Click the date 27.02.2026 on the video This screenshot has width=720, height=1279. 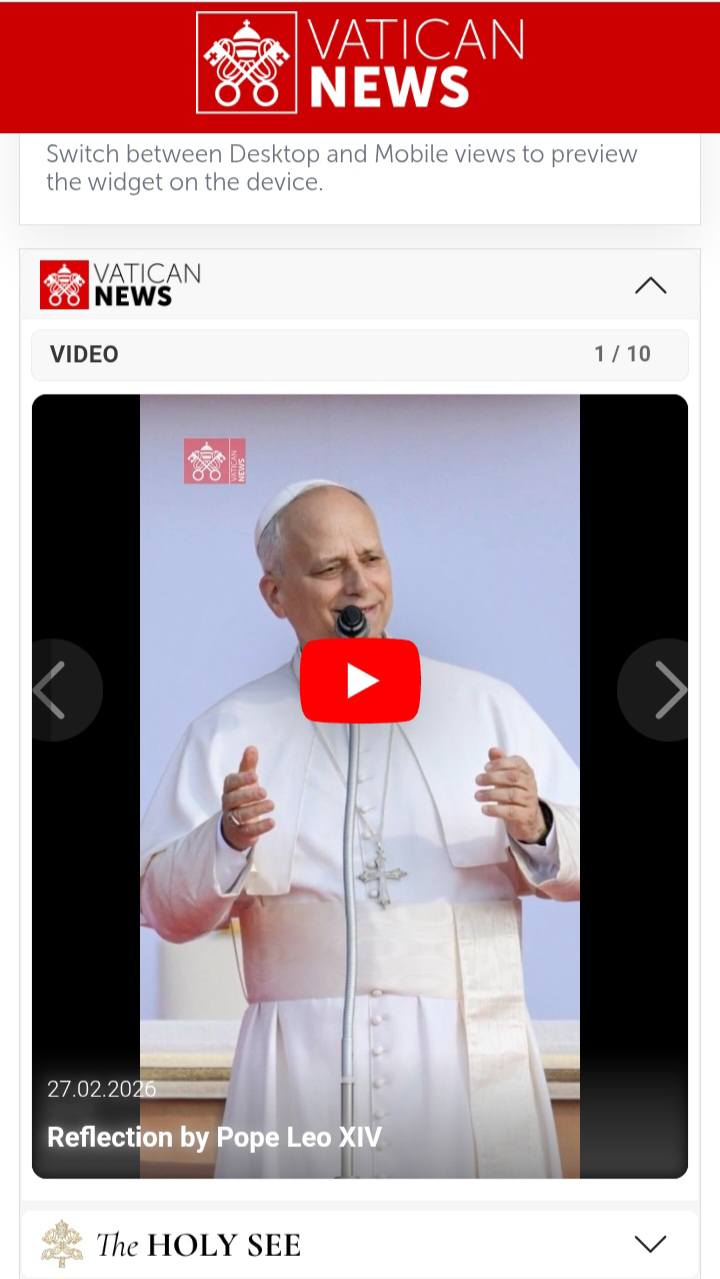102,1089
